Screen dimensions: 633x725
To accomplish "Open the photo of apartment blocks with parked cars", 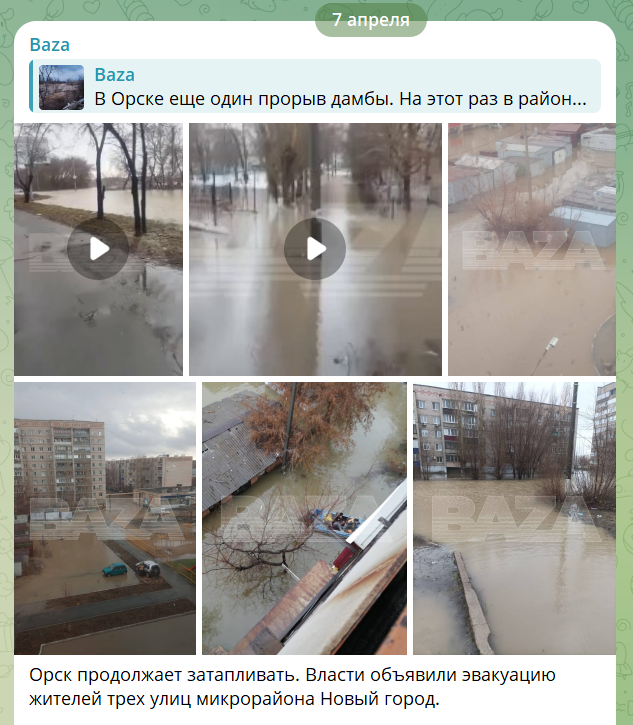I will tap(105, 518).
